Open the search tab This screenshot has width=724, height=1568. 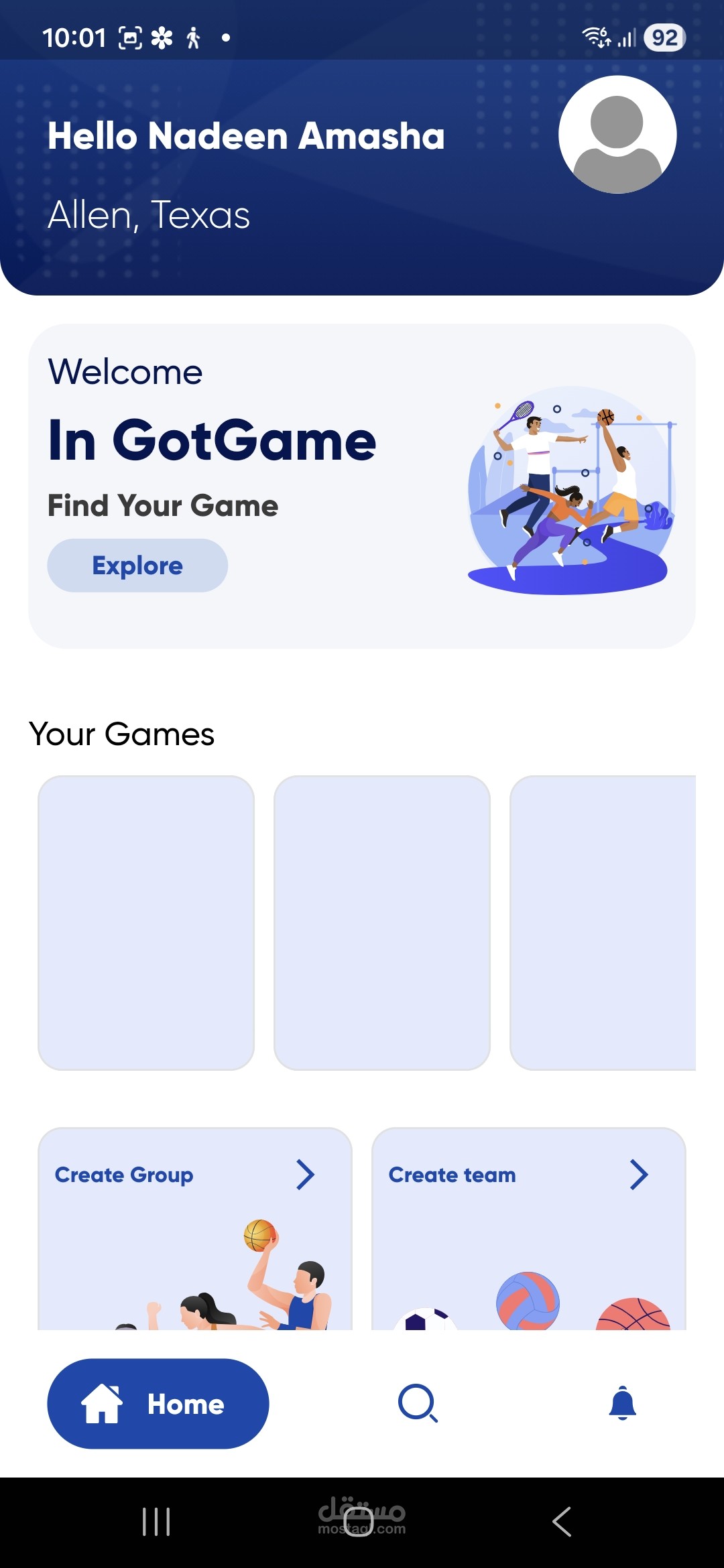click(418, 1403)
